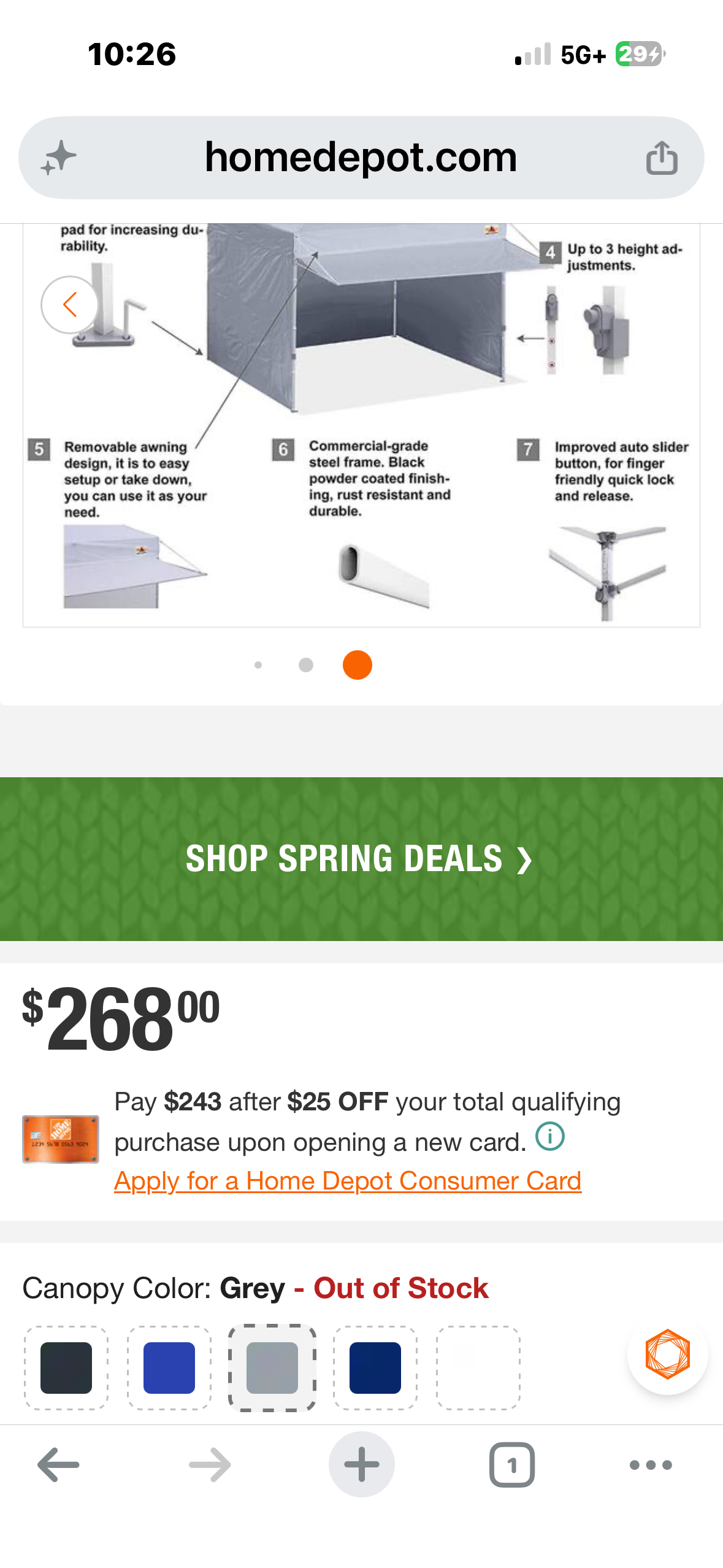Choose the bright blue canopy color
The width and height of the screenshot is (723, 1568).
click(x=169, y=1367)
